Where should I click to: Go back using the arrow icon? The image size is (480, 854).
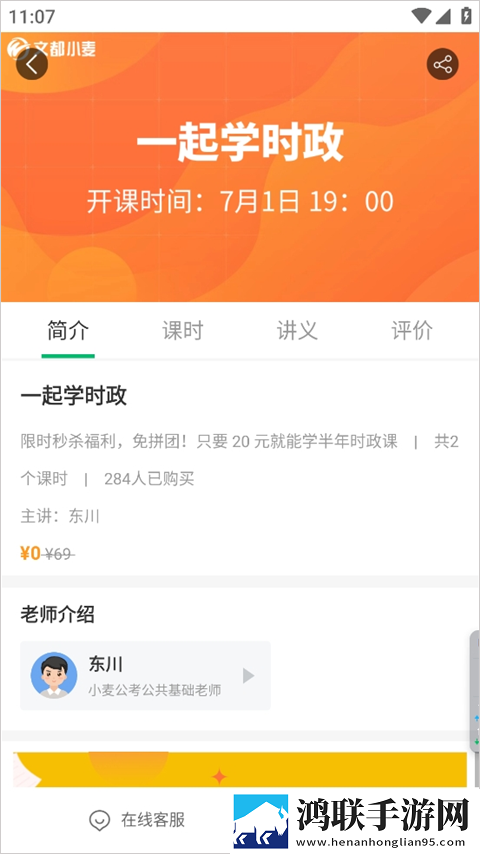tap(32, 64)
